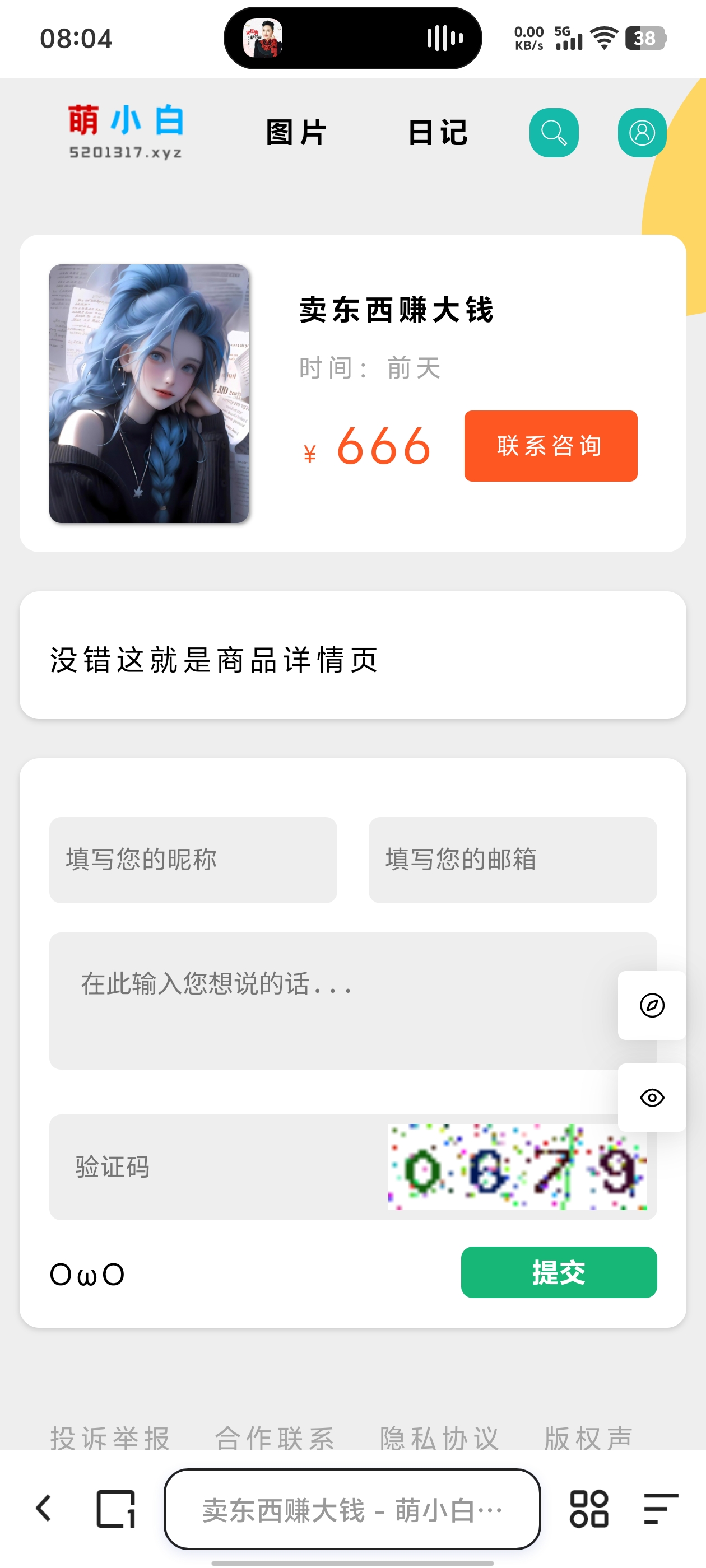Focus the 验证码 input field
The image size is (706, 1568).
(x=213, y=1167)
